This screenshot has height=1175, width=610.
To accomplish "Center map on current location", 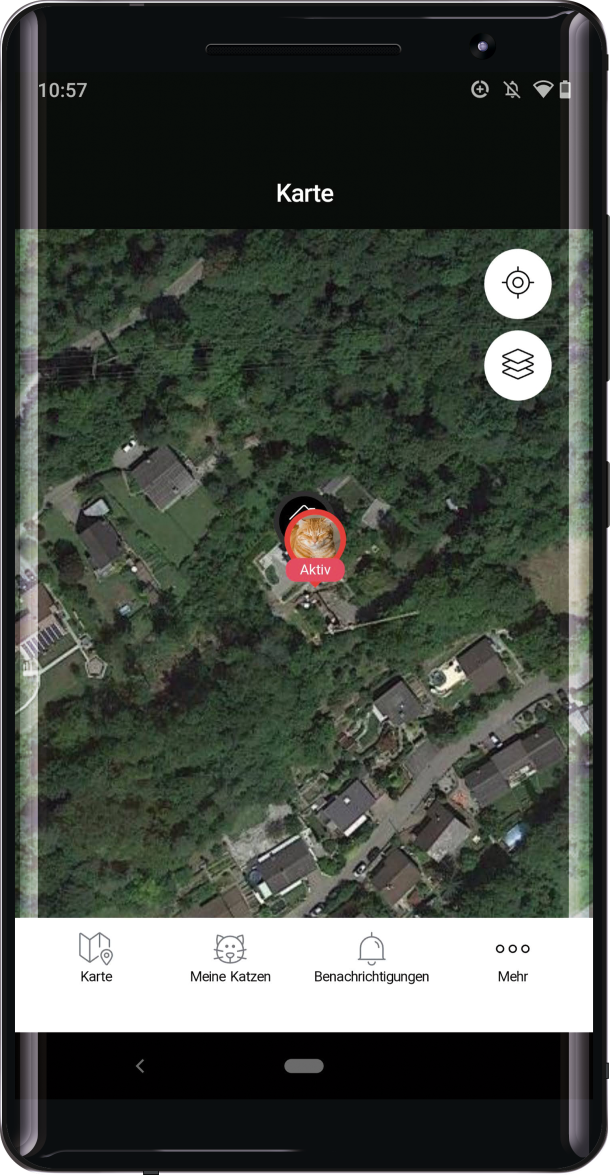I will click(517, 284).
